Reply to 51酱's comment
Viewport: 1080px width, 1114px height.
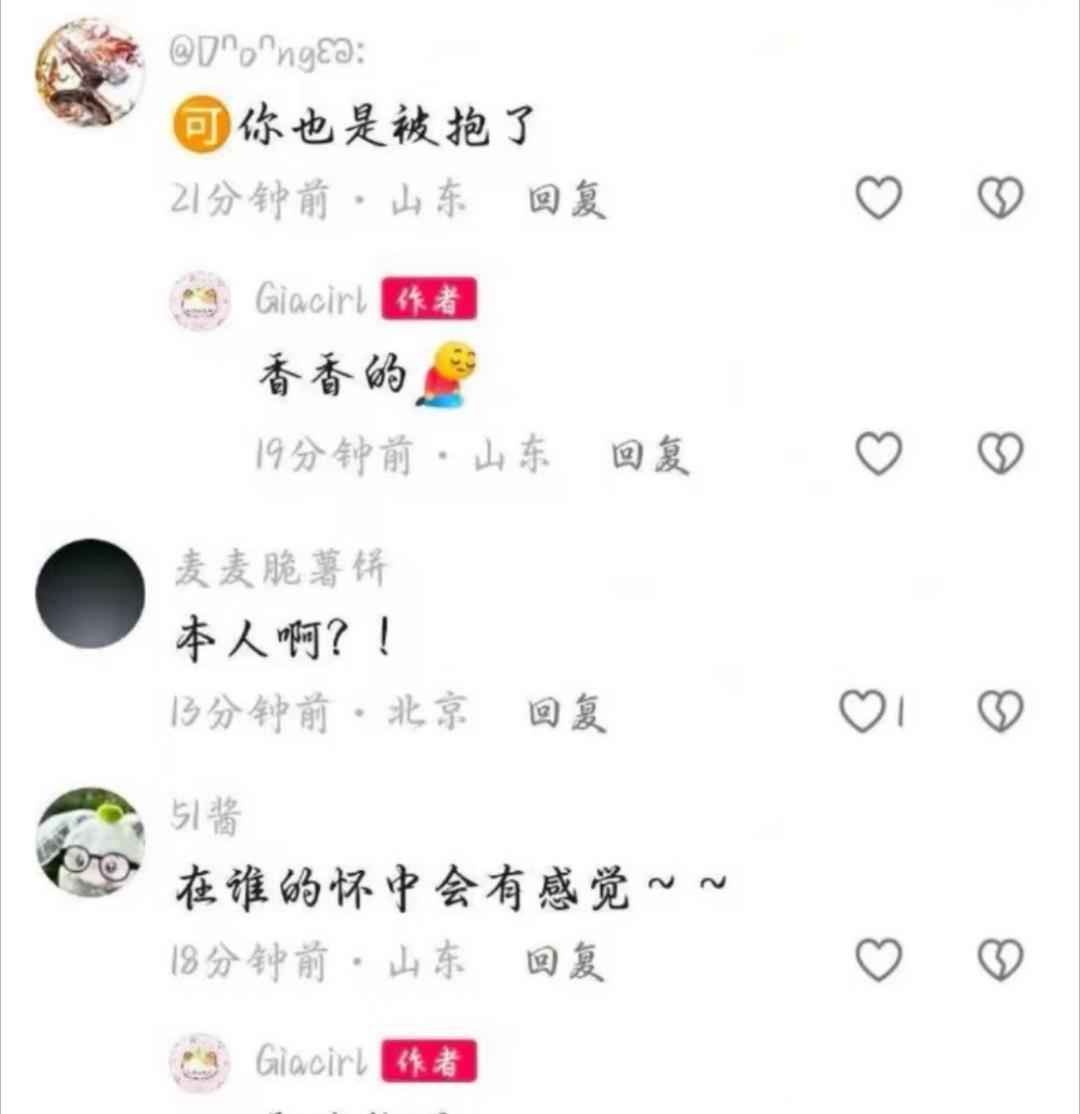[567, 962]
